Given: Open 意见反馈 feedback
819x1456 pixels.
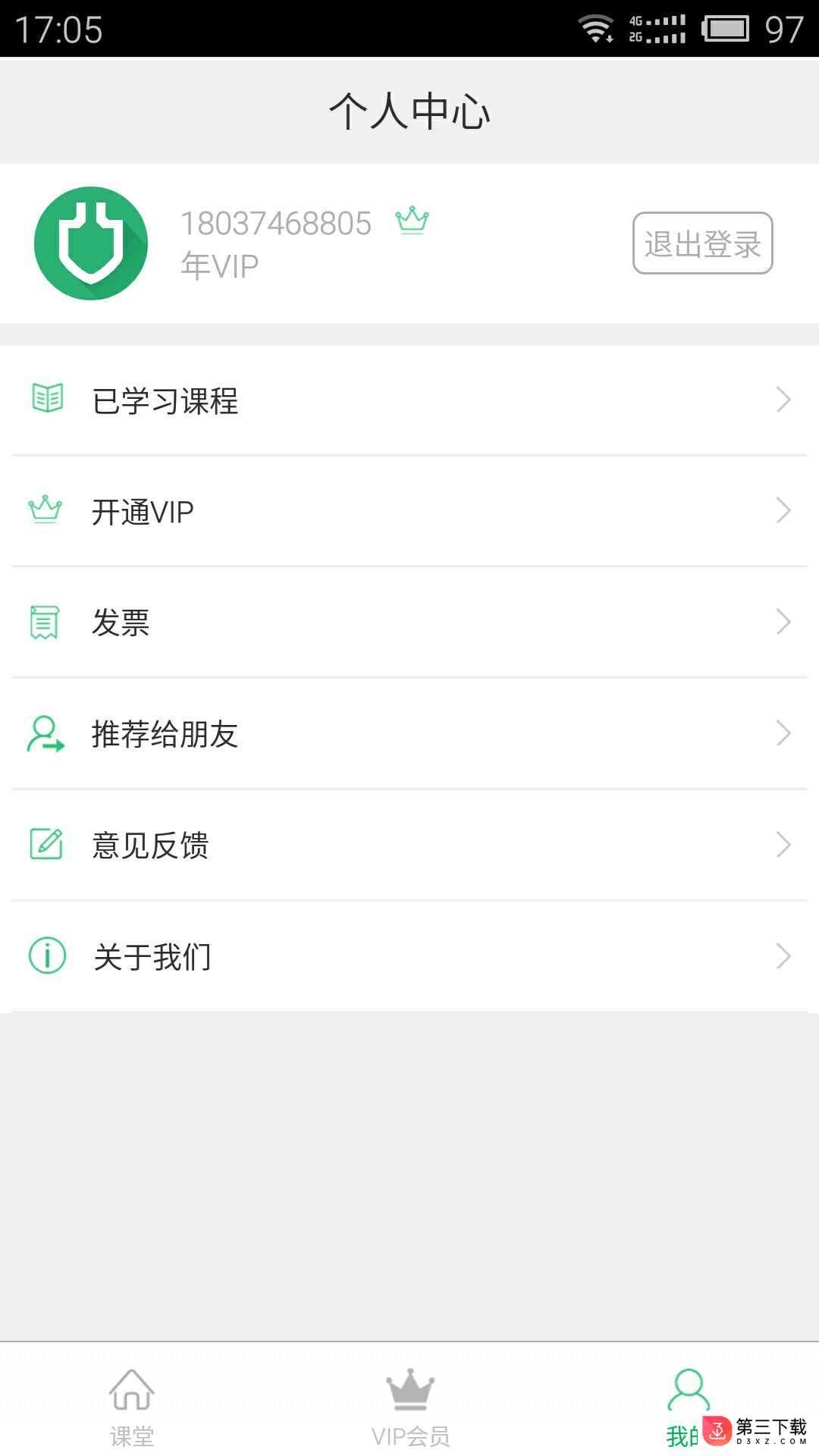Looking at the screenshot, I should 409,845.
